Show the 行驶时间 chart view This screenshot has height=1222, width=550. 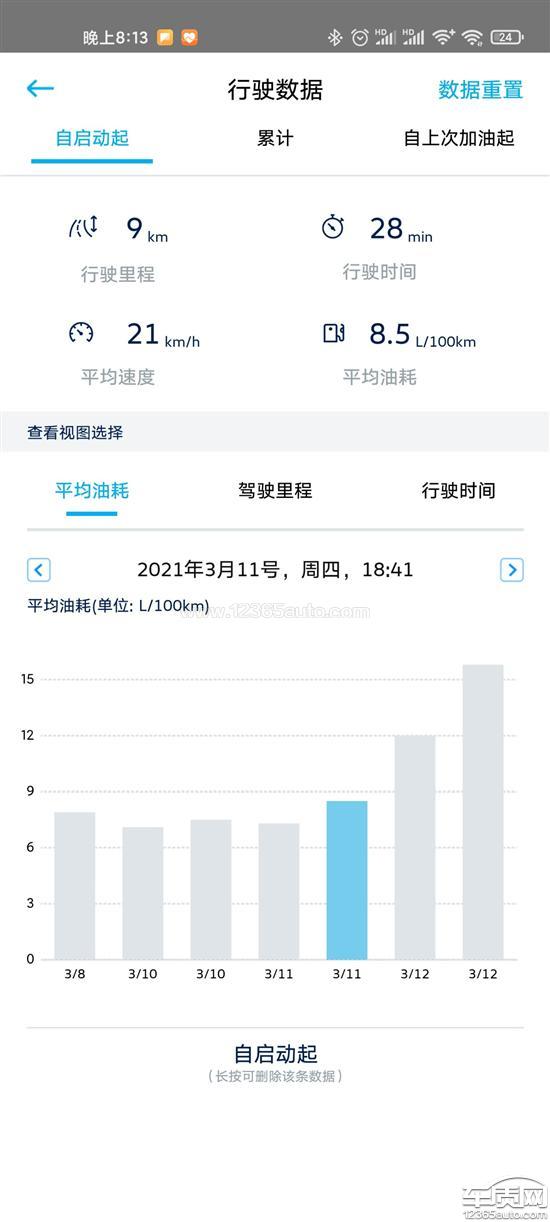pyautogui.click(x=458, y=490)
